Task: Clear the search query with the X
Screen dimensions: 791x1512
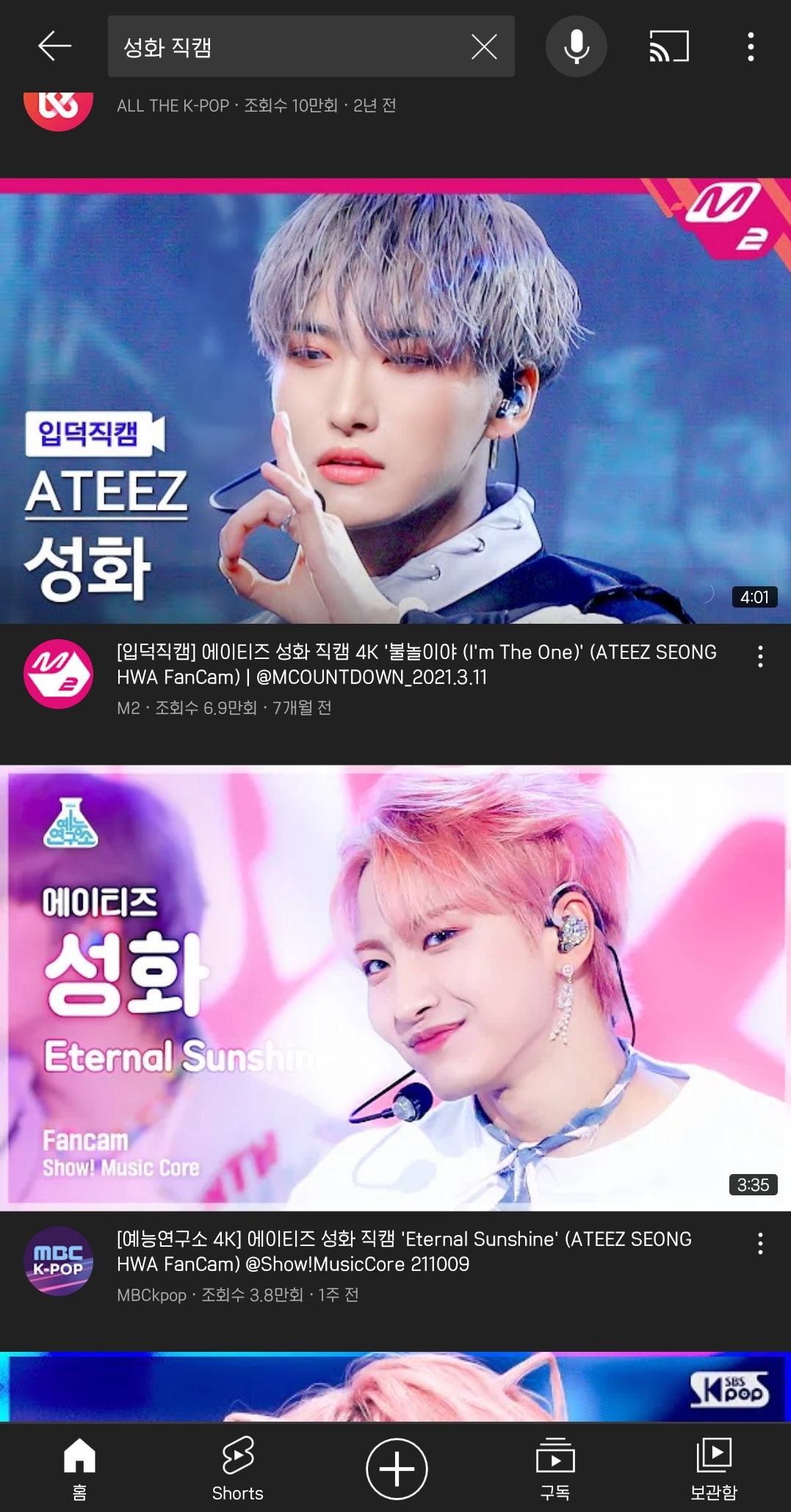Action: pos(485,46)
